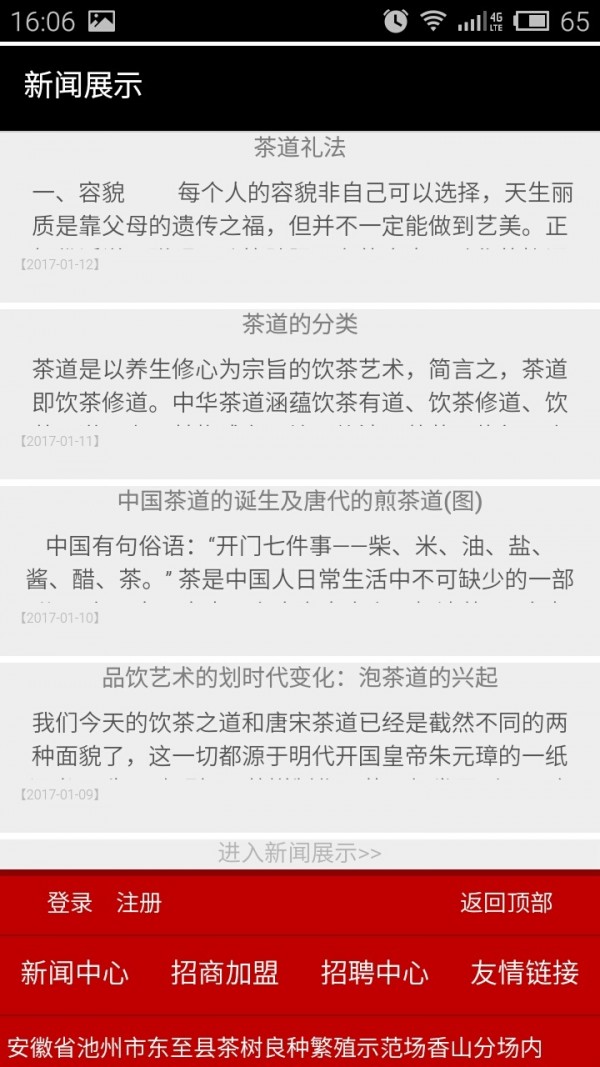The height and width of the screenshot is (1067, 600).
Task: Open the 友情链接 section
Action: [525, 973]
